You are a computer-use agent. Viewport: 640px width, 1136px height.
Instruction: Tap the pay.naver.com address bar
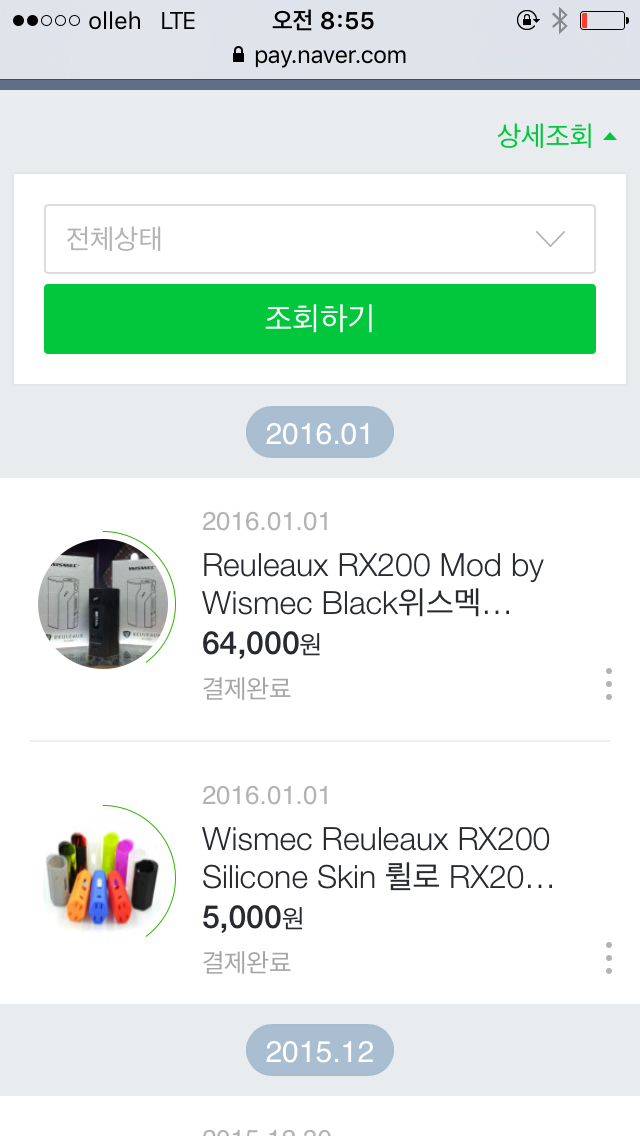point(320,55)
